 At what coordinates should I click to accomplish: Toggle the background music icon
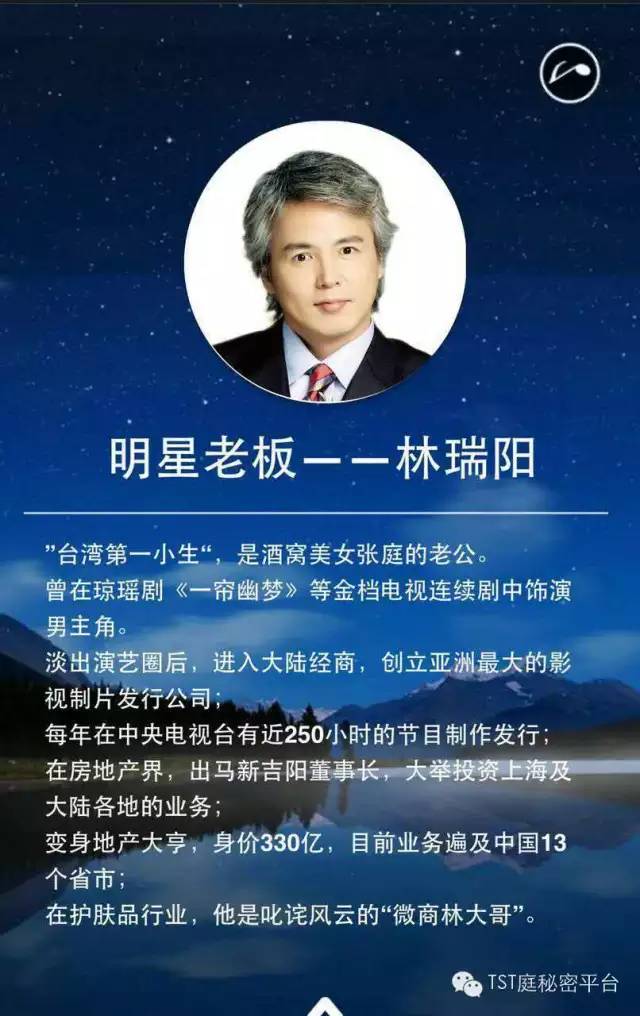click(569, 72)
